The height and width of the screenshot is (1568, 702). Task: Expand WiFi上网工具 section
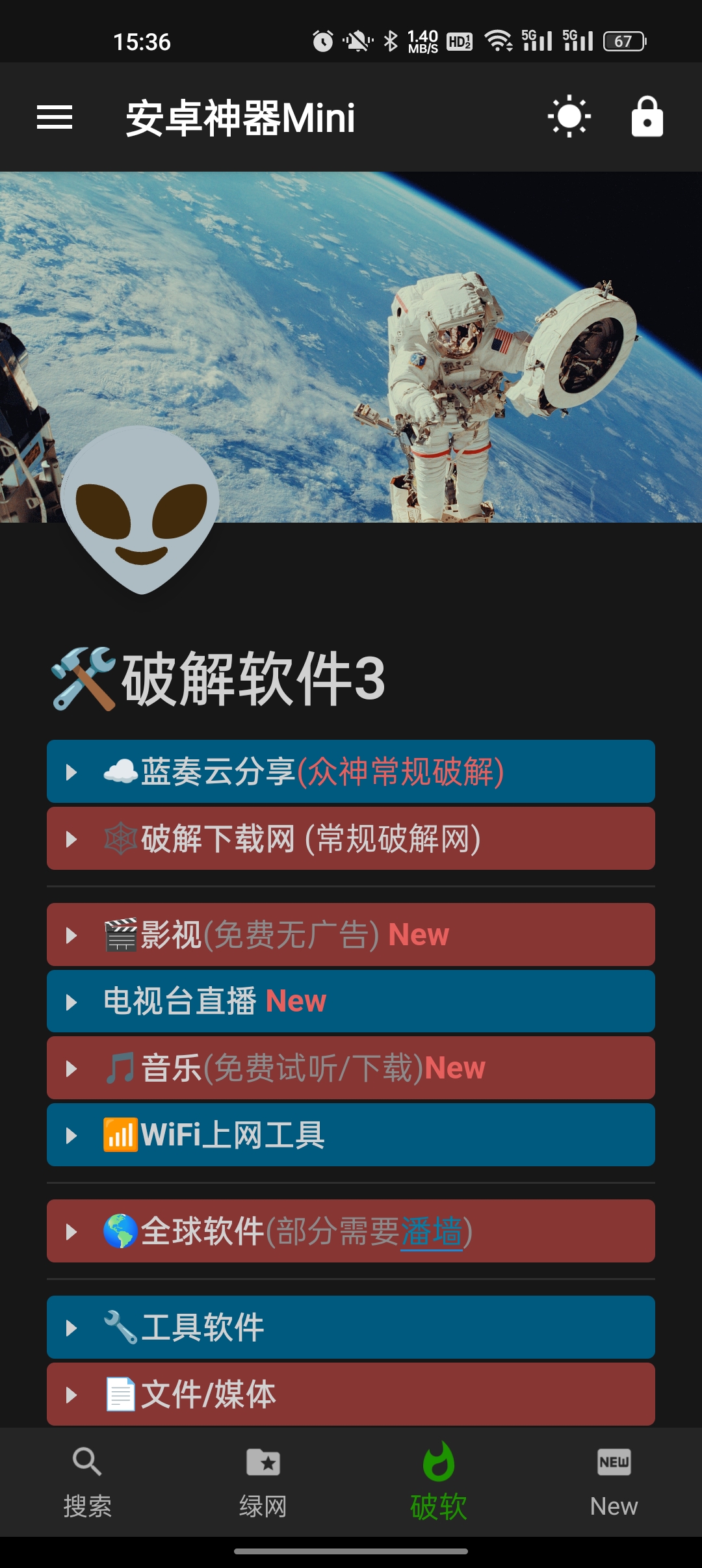tap(351, 1135)
